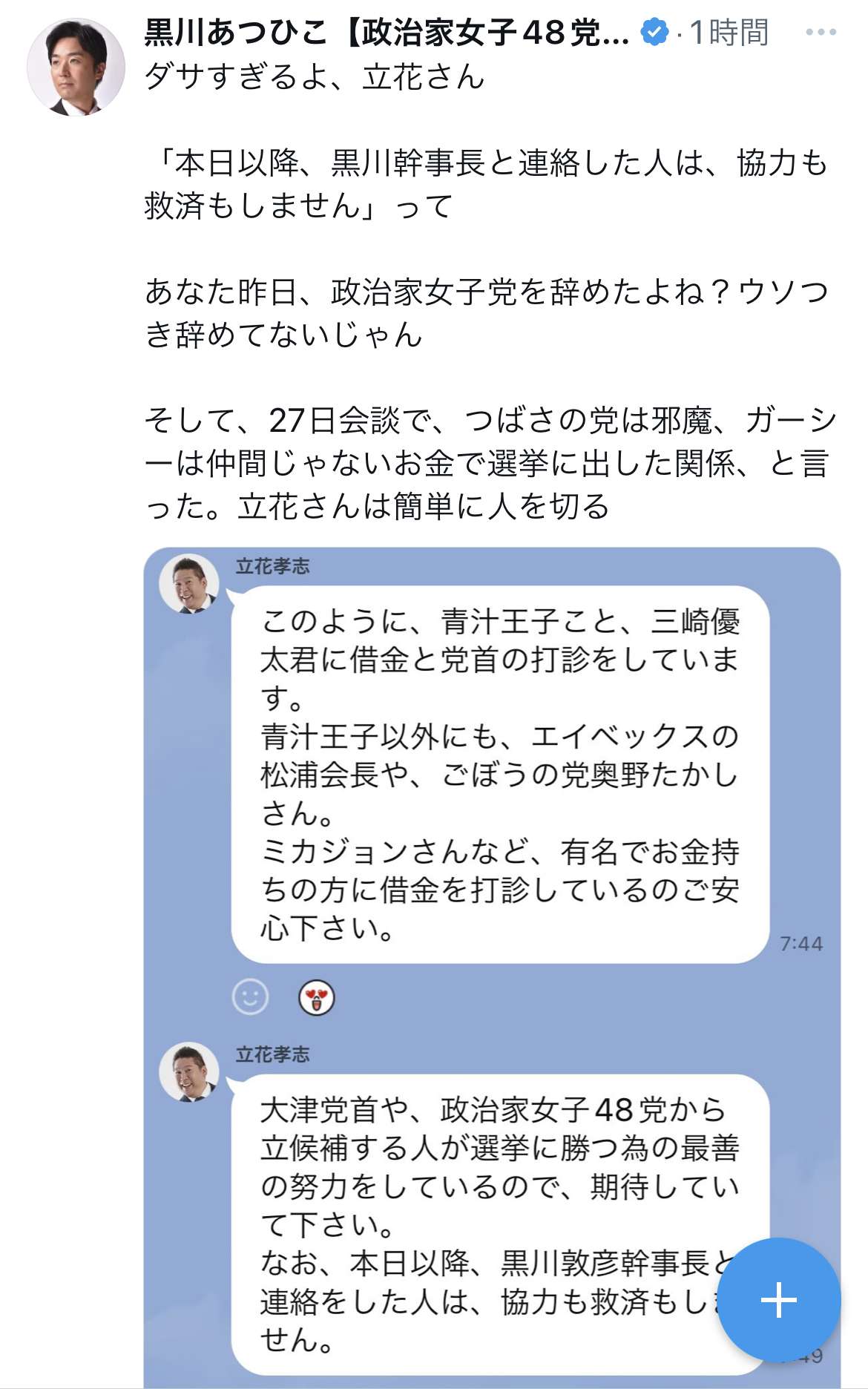Open 黒川あつひこ's profile picture
This screenshot has width=868, height=1389.
tap(76, 68)
